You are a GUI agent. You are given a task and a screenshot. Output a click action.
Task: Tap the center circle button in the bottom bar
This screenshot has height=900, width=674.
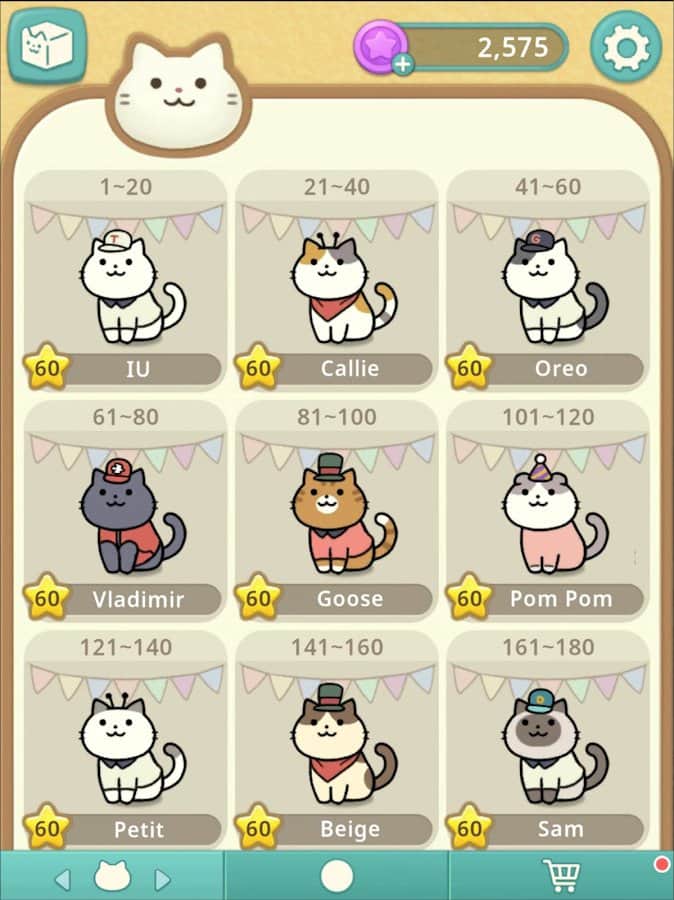(x=337, y=877)
